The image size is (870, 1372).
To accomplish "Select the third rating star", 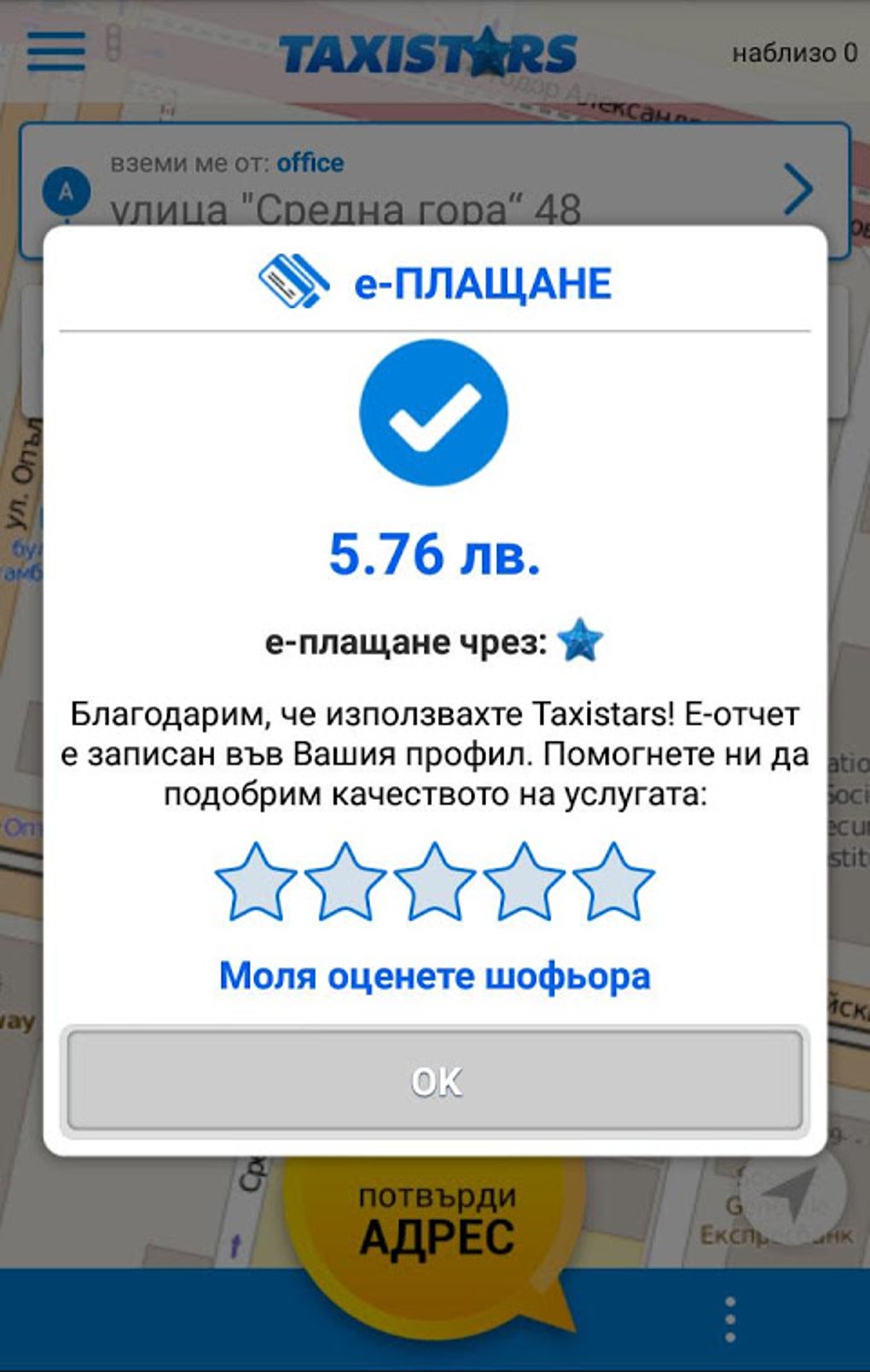I will pos(434,882).
